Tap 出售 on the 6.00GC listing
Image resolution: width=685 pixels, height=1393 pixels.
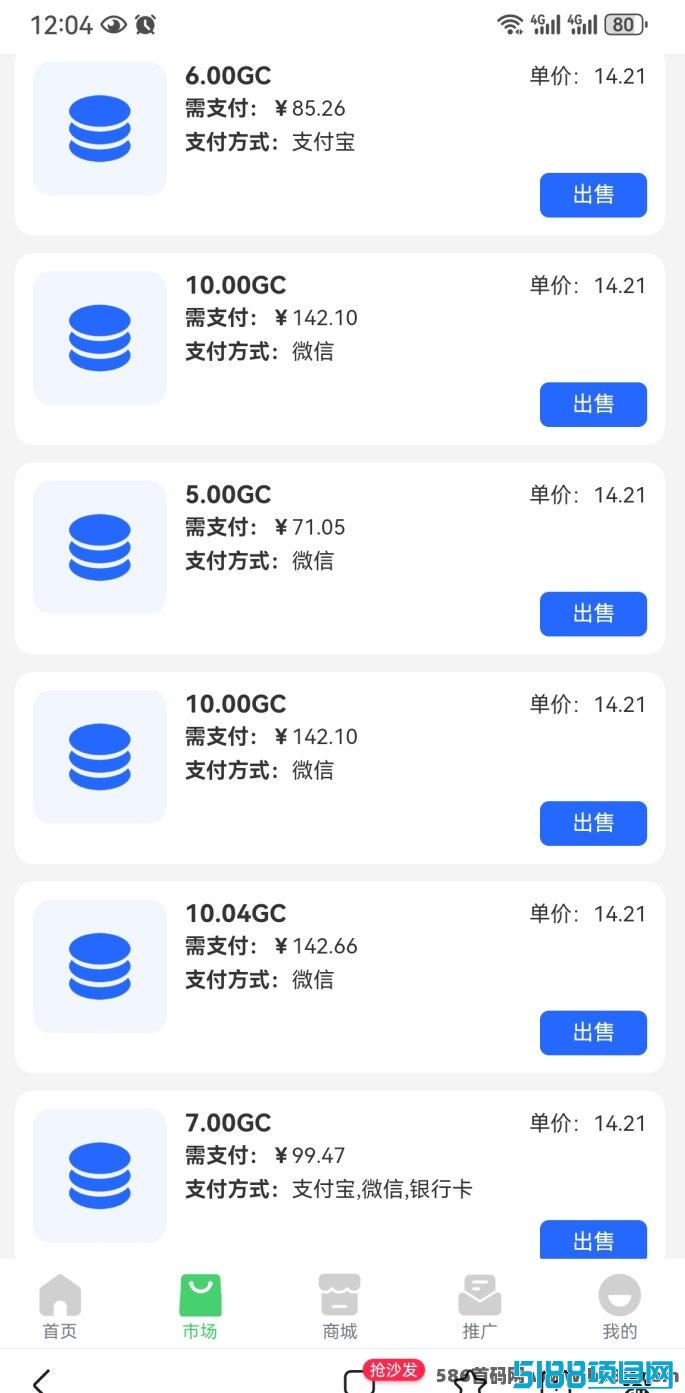click(x=593, y=195)
